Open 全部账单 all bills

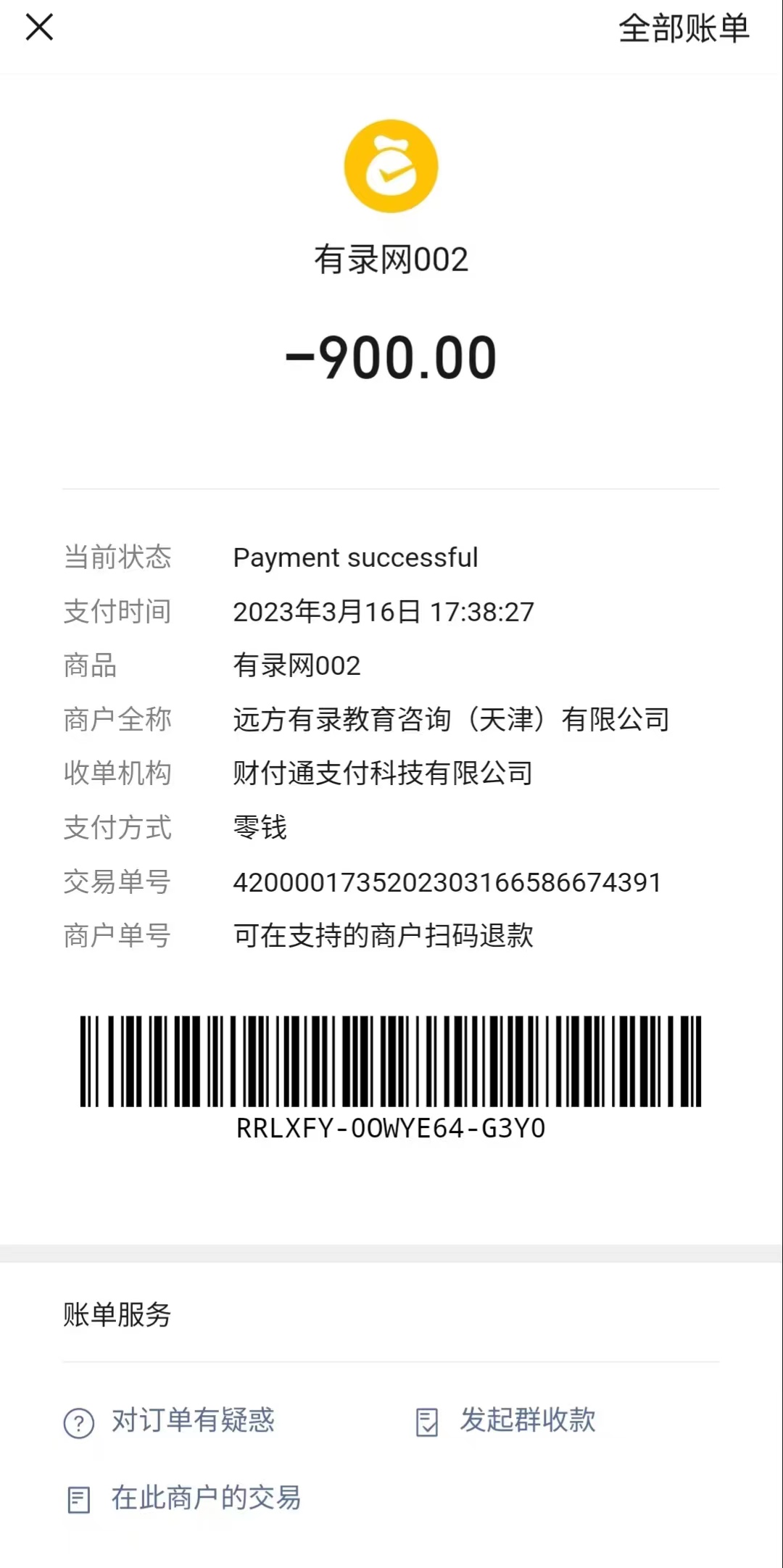coord(683,29)
